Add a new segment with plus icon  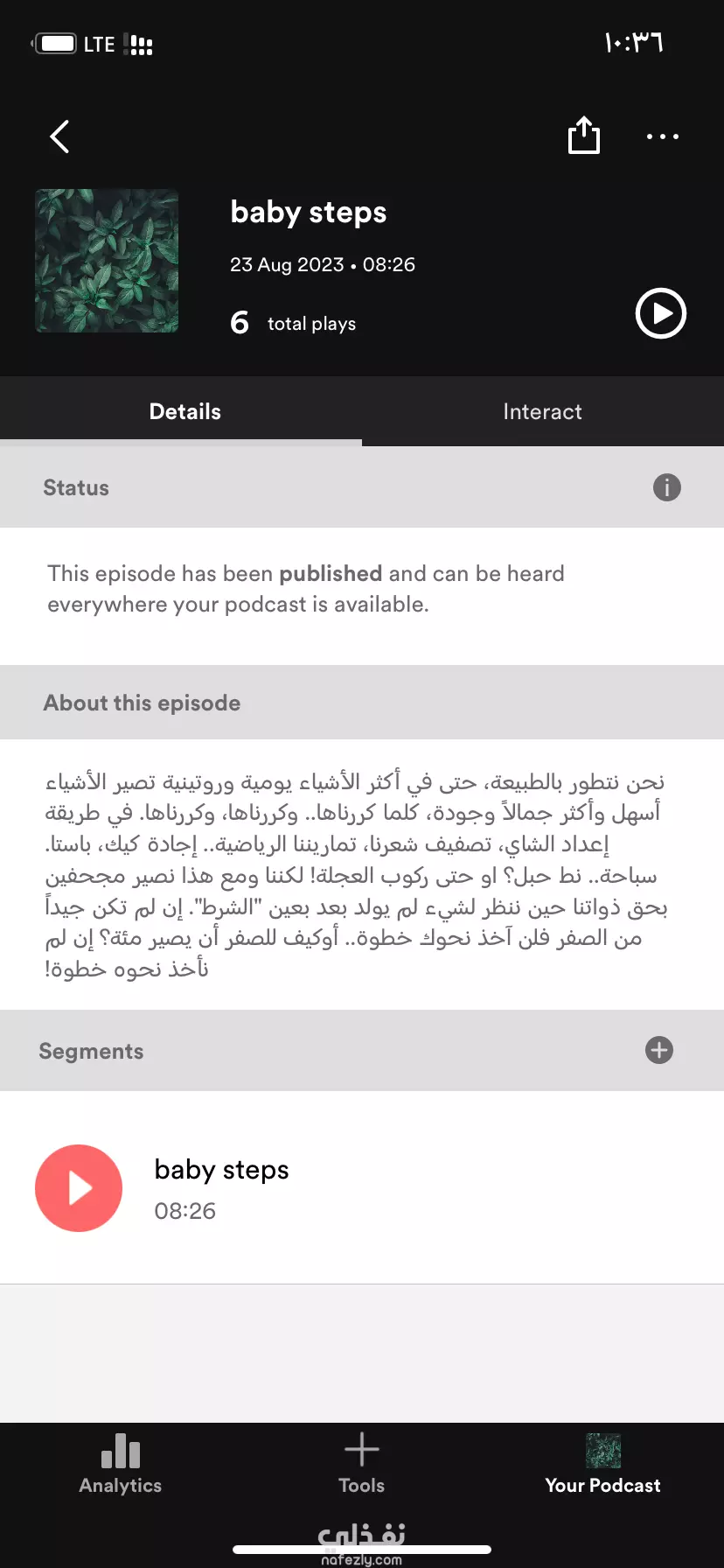coord(659,1050)
